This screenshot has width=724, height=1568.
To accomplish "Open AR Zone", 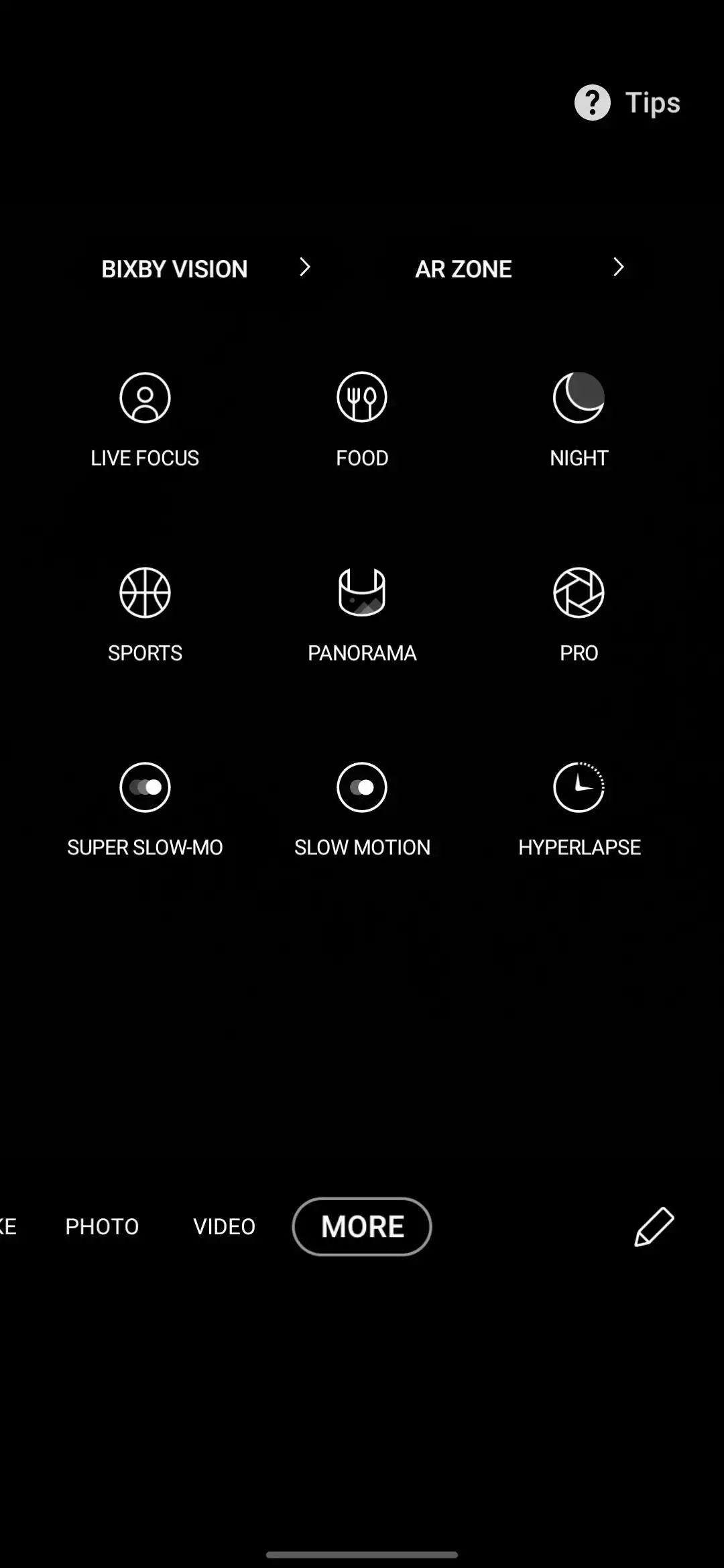I will click(x=520, y=269).
